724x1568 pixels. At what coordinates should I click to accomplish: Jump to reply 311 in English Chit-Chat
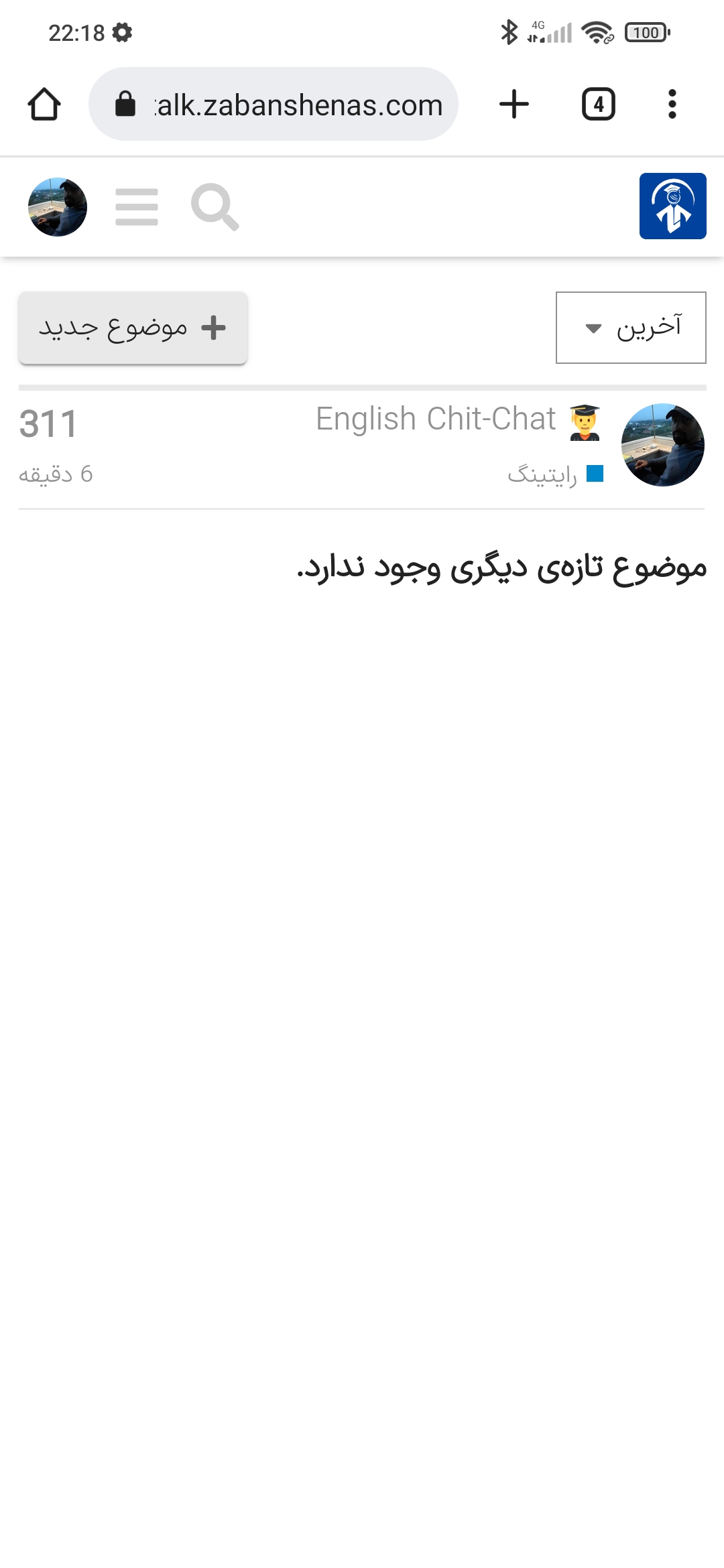[48, 423]
